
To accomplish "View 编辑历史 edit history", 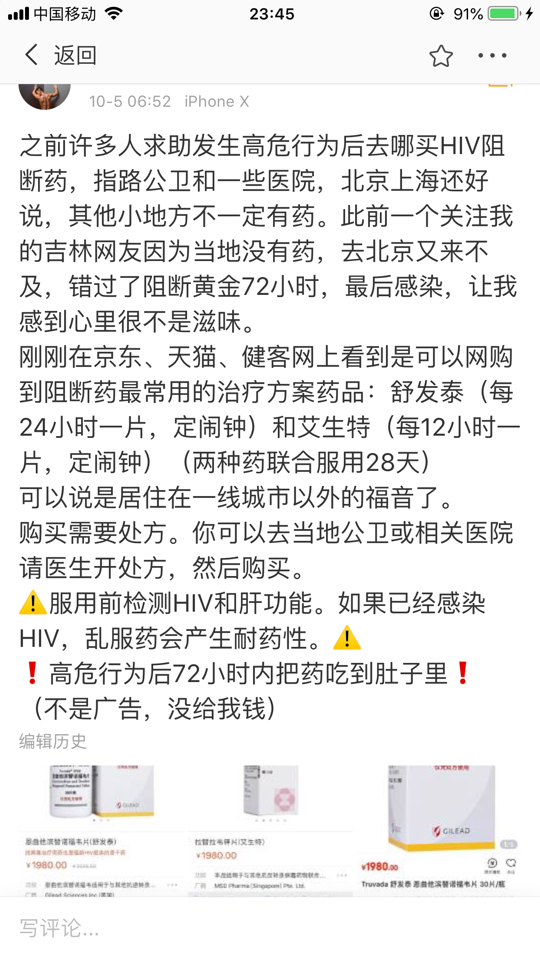I will pos(53,741).
